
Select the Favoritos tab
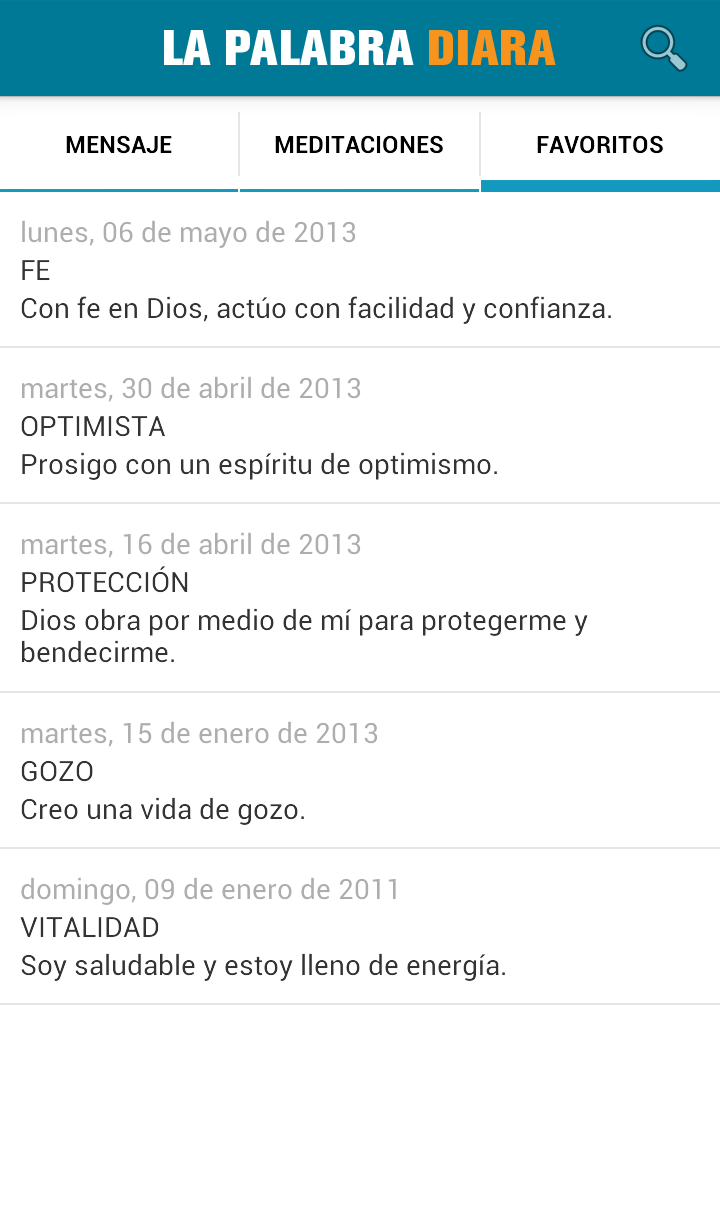(x=600, y=145)
